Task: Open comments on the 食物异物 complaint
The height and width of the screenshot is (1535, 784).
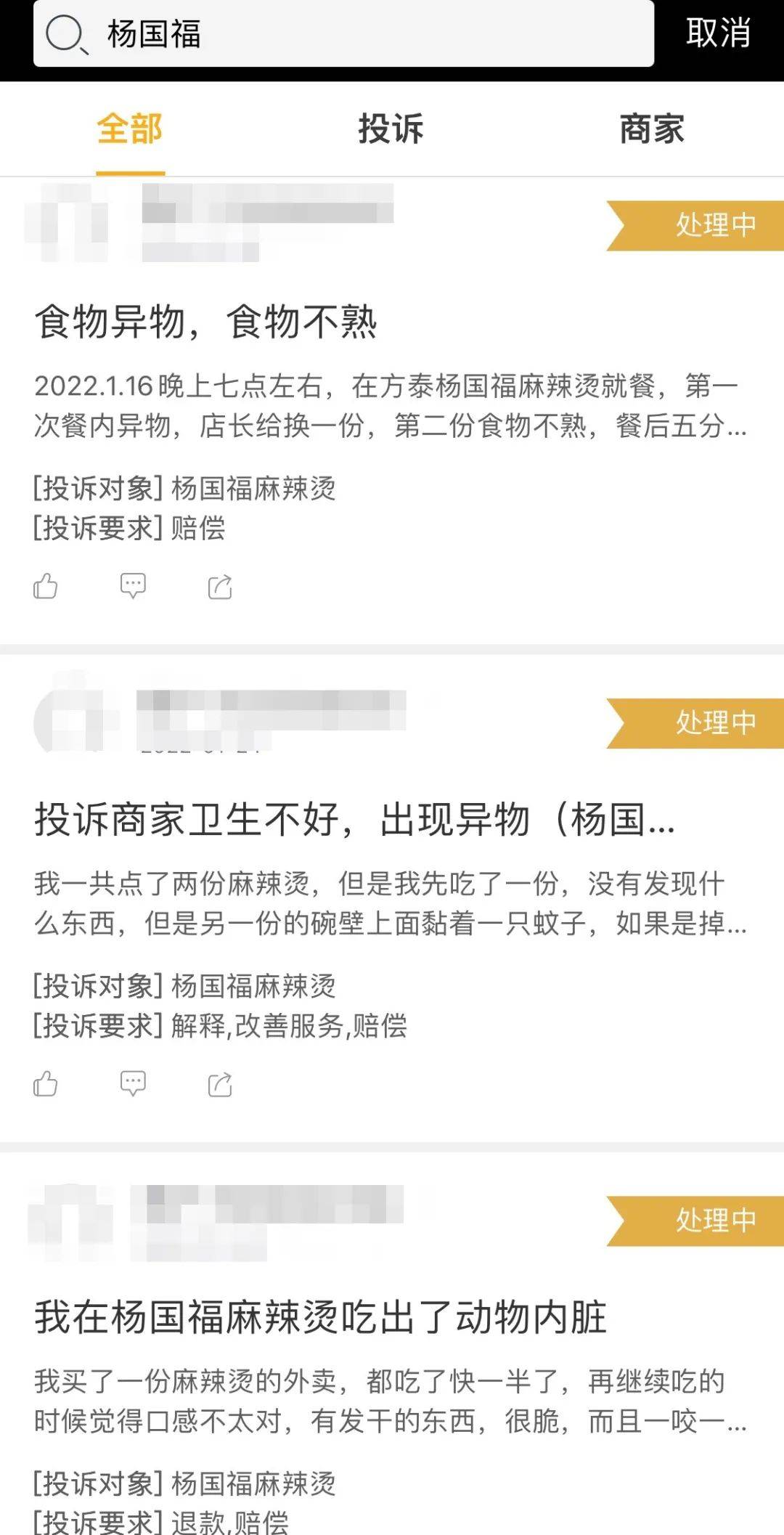Action: [132, 585]
